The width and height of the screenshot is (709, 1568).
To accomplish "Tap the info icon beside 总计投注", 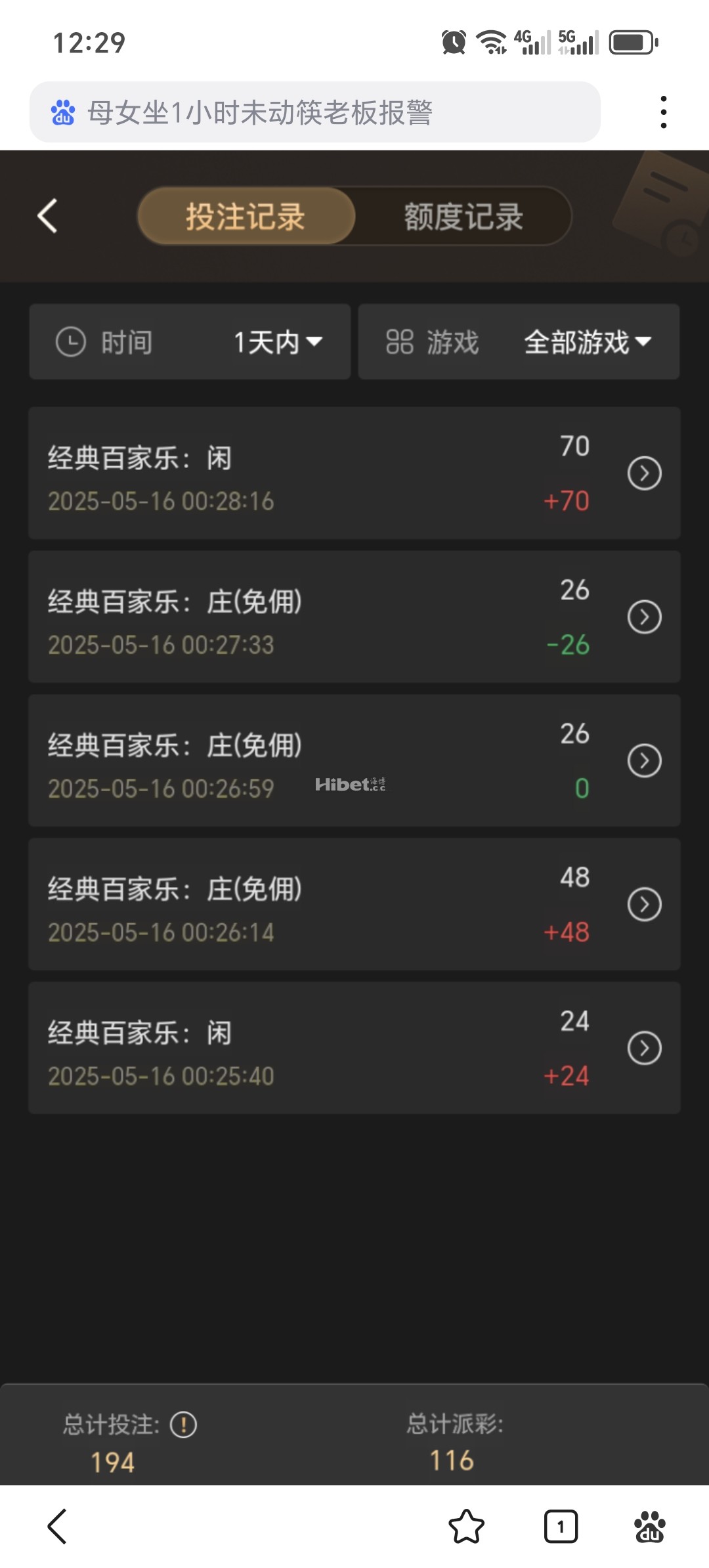I will tap(183, 1425).
